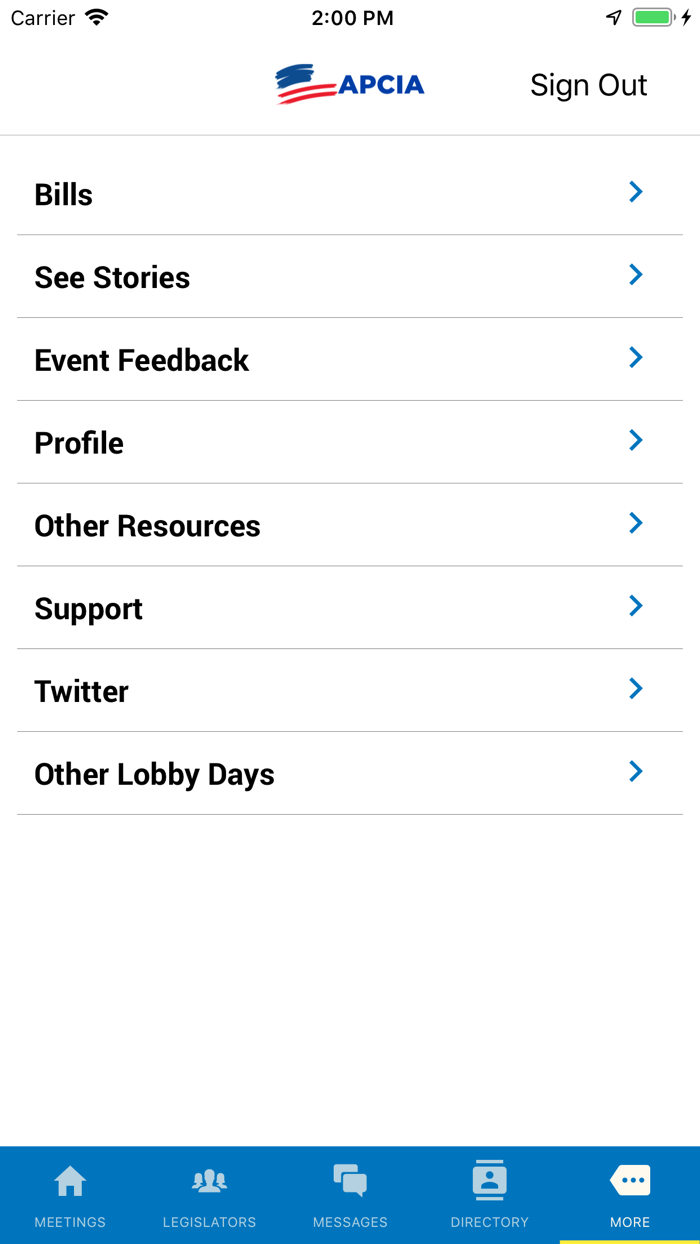Open the Twitter row
The width and height of the screenshot is (700, 1244).
click(x=349, y=691)
